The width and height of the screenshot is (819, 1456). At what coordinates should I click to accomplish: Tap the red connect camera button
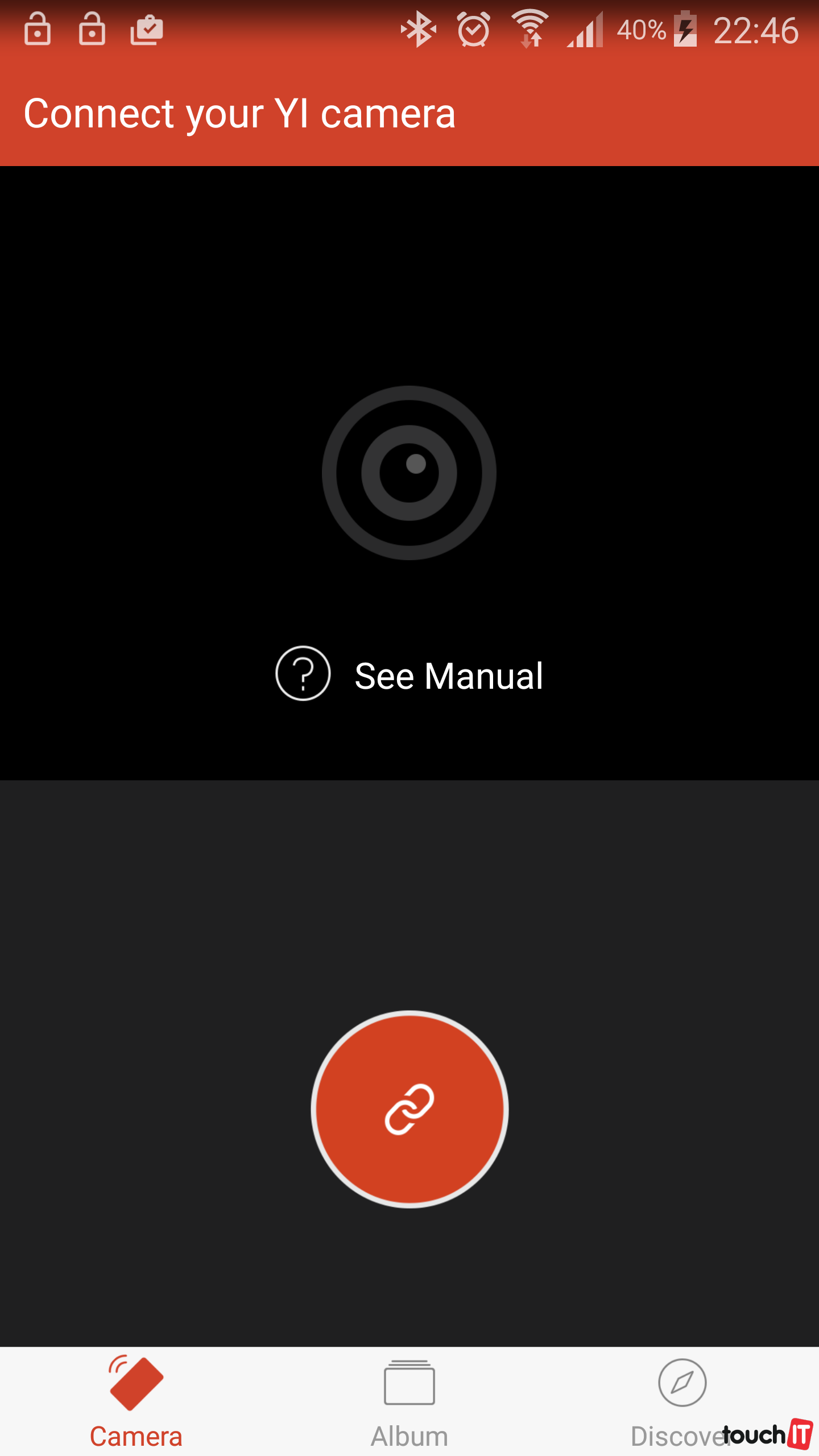tap(409, 1109)
